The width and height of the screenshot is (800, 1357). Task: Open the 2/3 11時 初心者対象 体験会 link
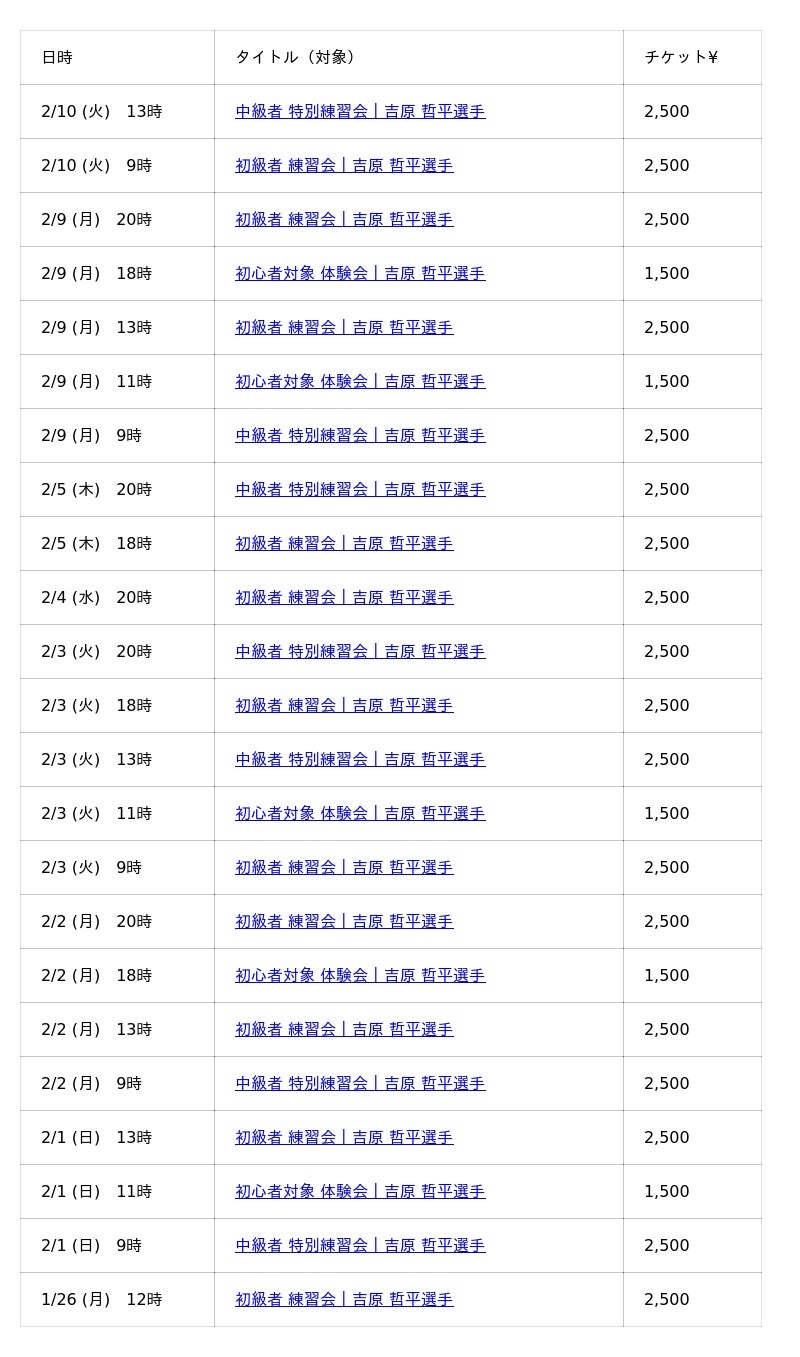pos(360,814)
